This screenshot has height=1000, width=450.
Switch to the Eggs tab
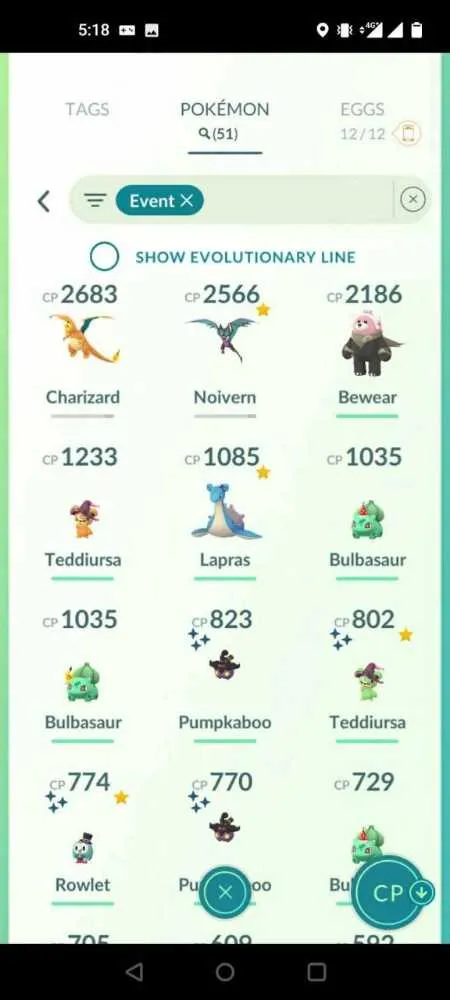click(362, 110)
